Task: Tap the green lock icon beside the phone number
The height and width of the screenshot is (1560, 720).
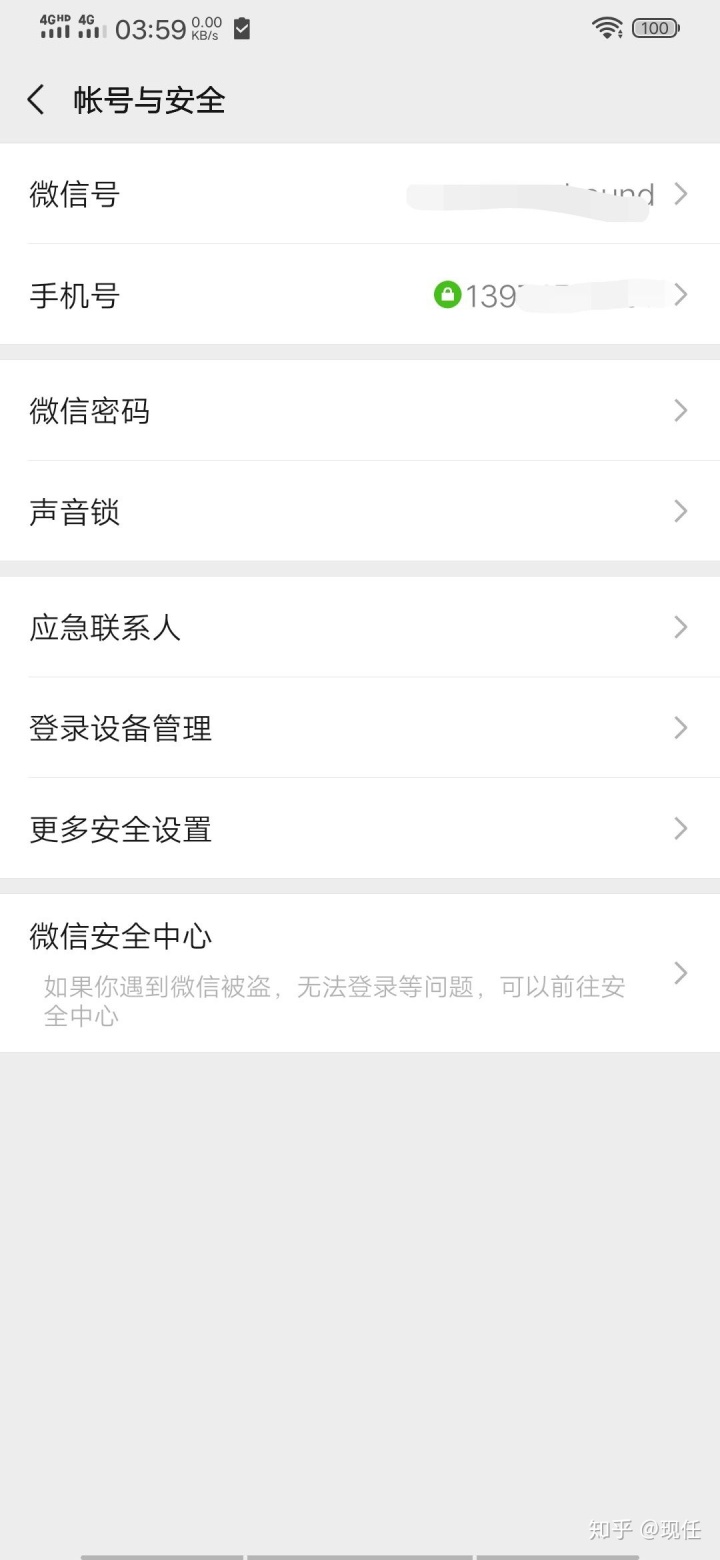Action: (448, 295)
